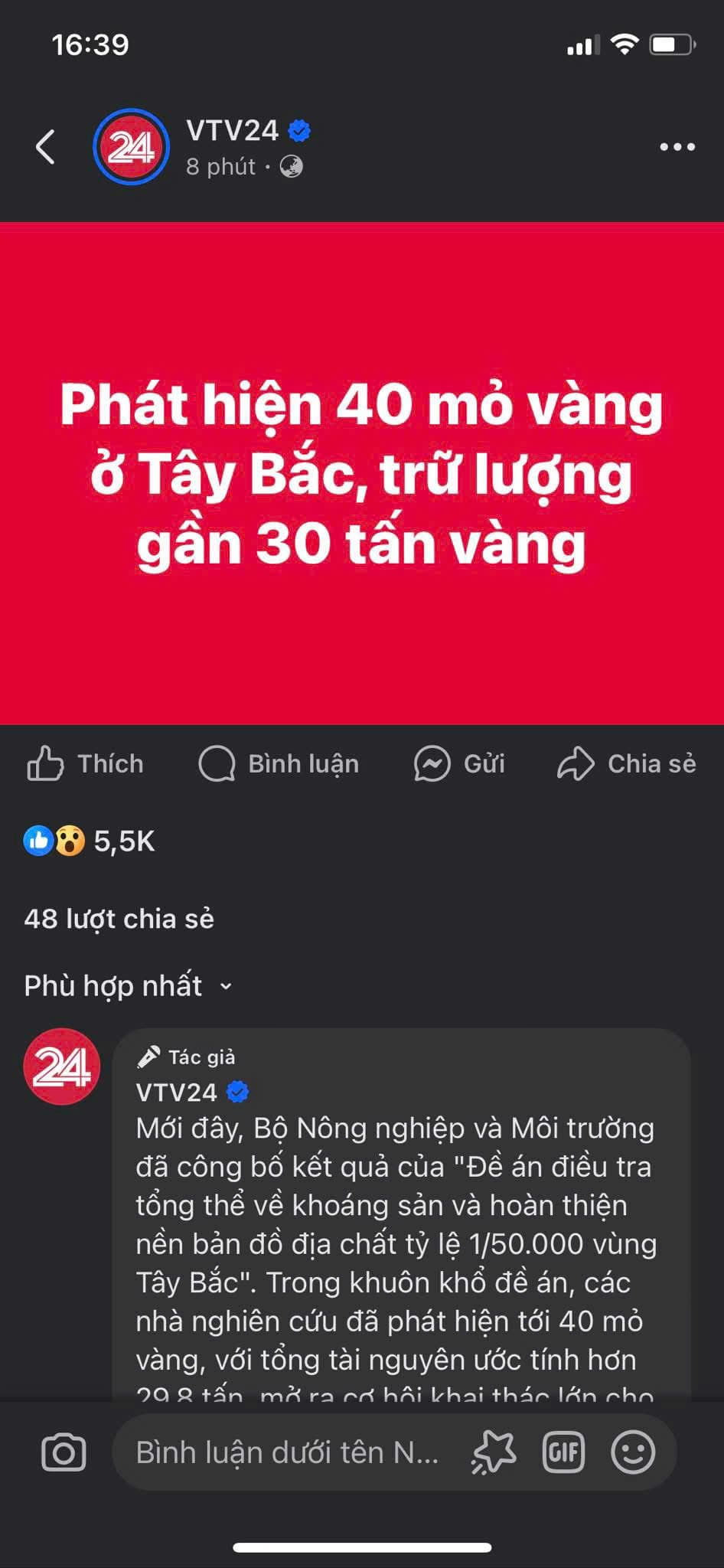Like the post with Thích
724x1568 pixels.
86,763
